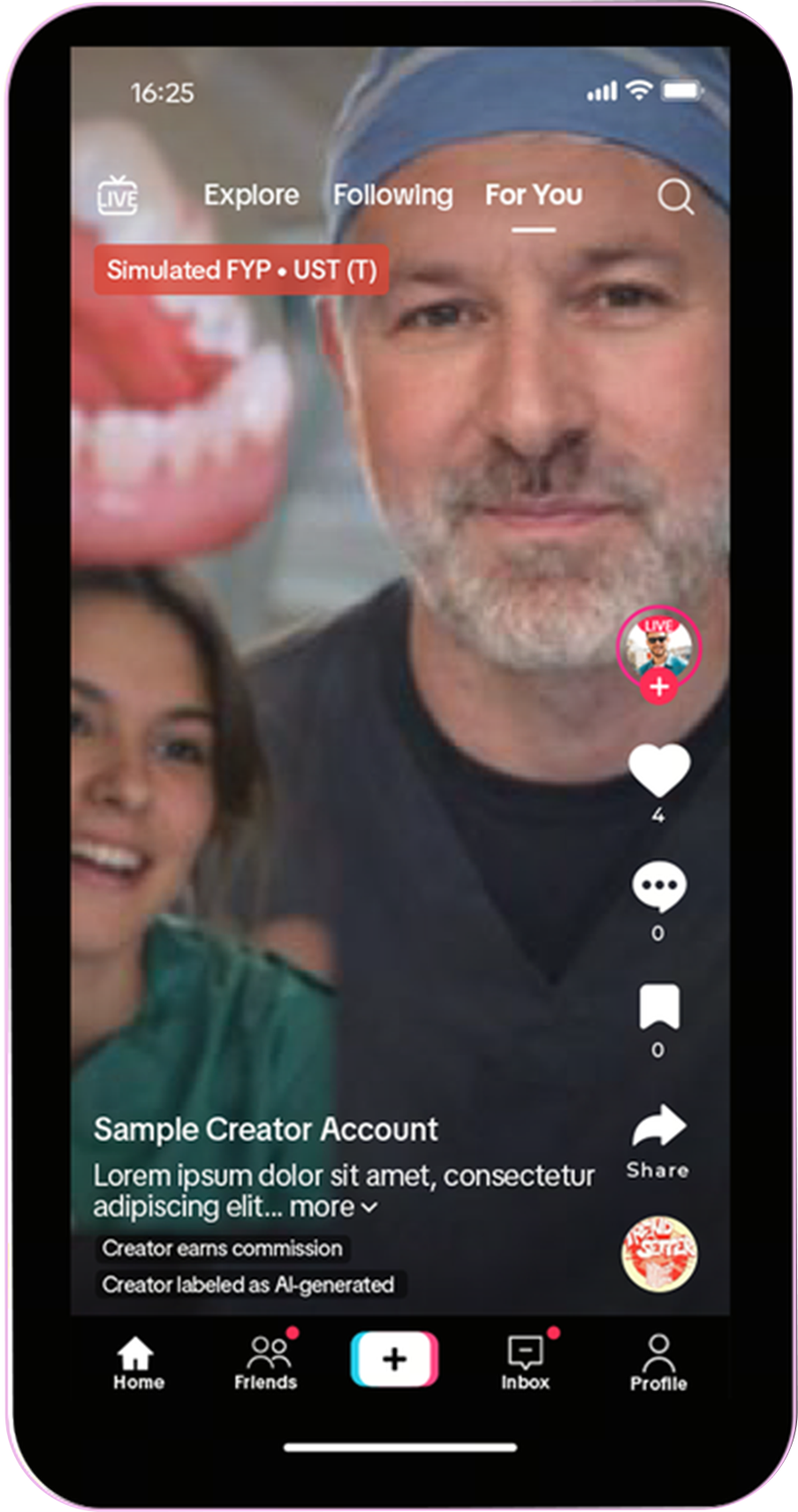Image resolution: width=798 pixels, height=1512 pixels.
Task: Switch to the Following feed
Action: click(x=392, y=195)
